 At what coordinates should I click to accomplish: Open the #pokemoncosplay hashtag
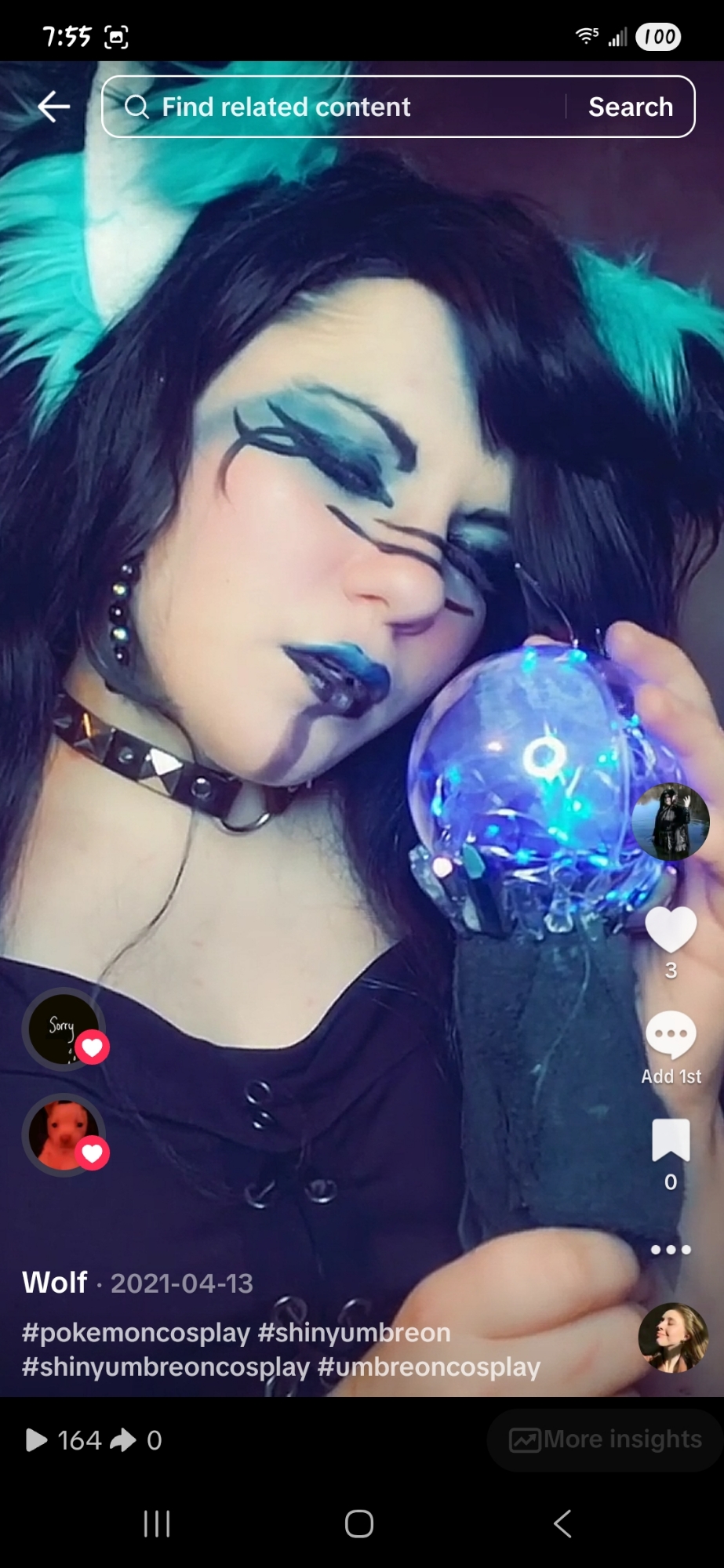pos(136,1332)
